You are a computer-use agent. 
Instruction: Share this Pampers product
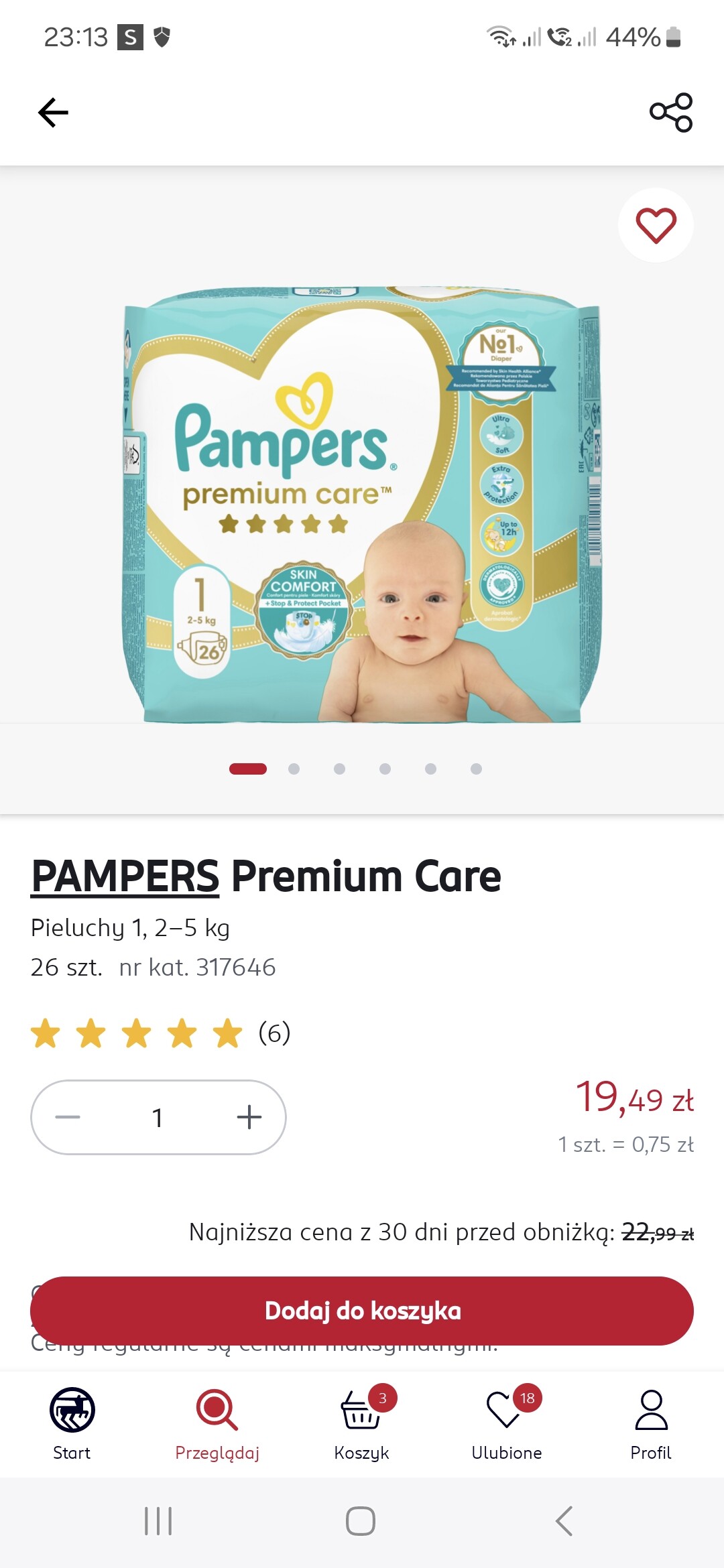[x=671, y=113]
